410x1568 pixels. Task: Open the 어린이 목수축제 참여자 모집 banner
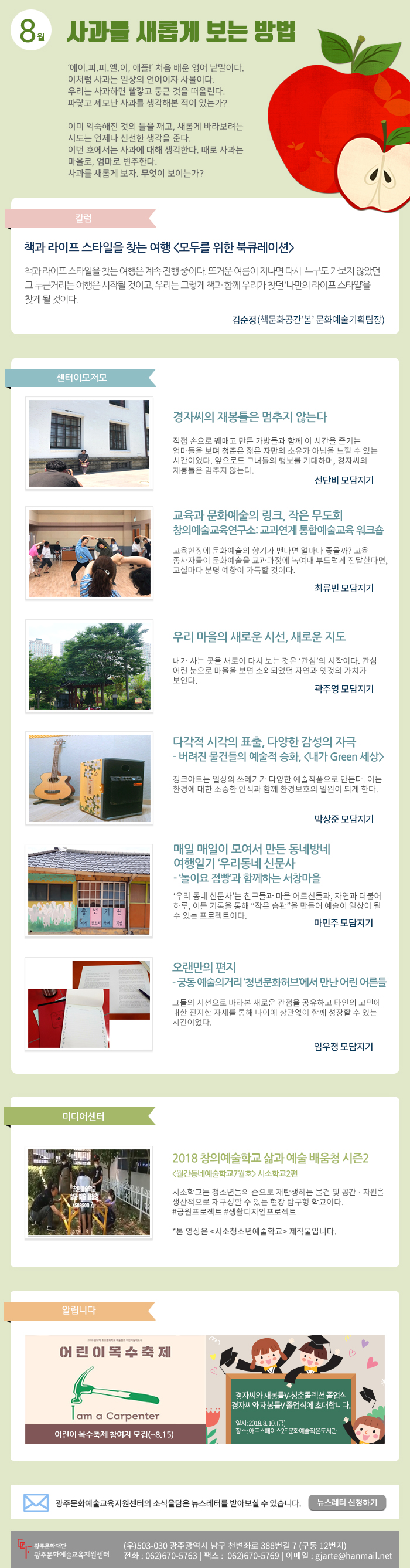point(115,1390)
